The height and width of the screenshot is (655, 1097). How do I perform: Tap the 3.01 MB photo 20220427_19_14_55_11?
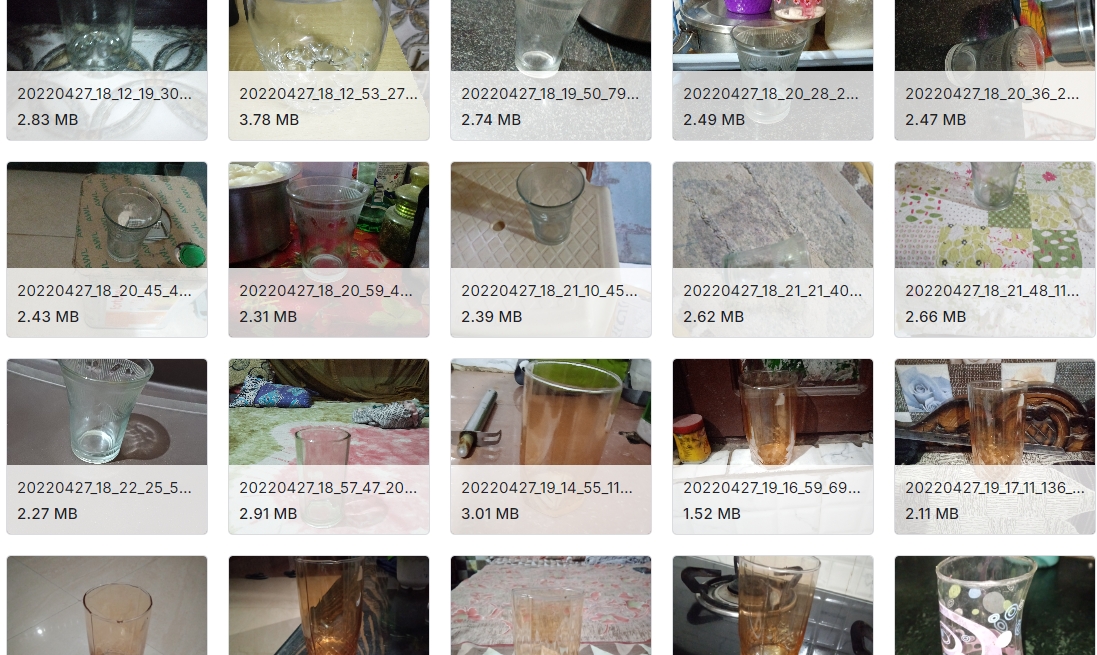(551, 446)
